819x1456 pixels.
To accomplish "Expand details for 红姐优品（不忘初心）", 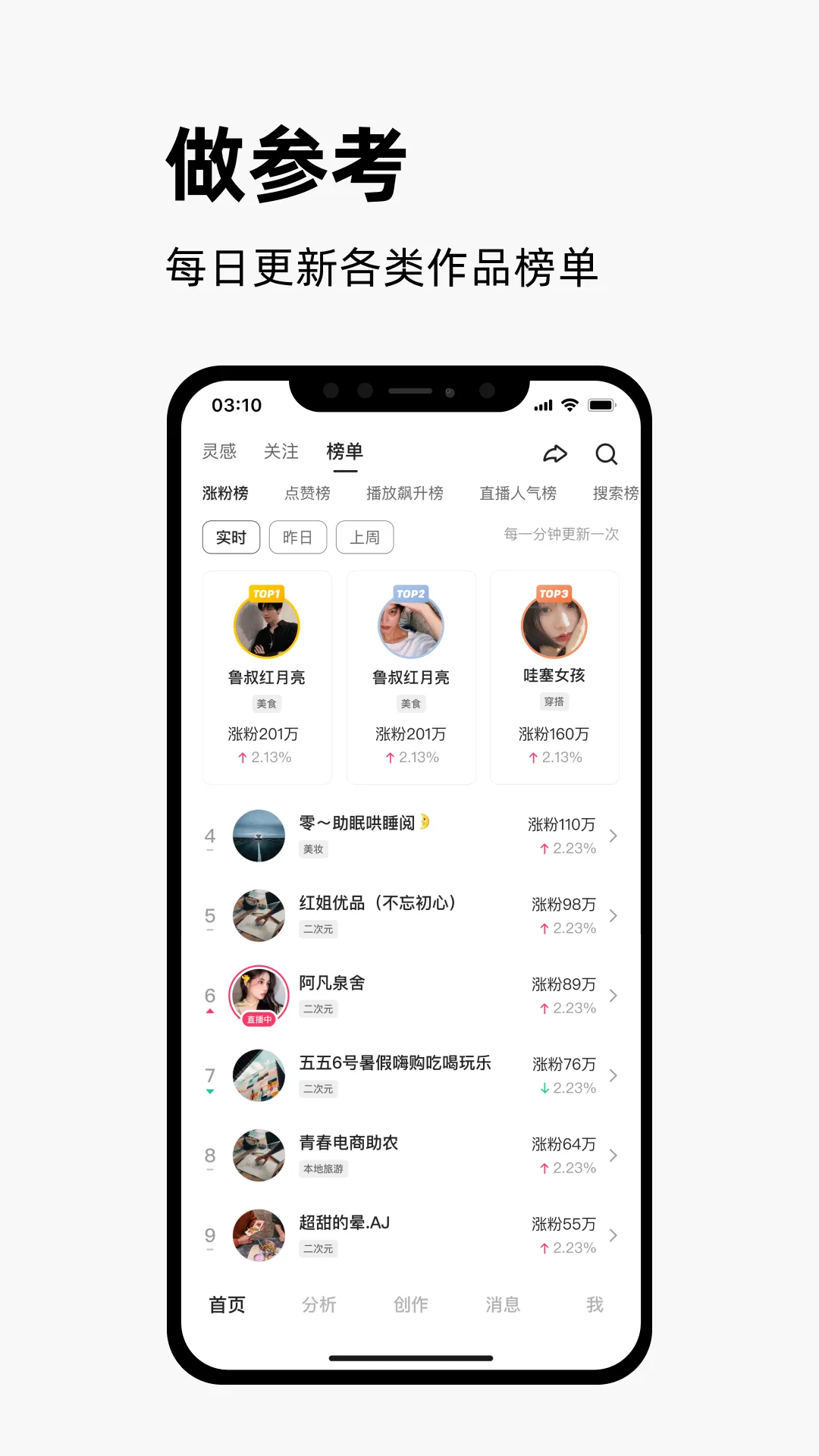I will pos(611,916).
